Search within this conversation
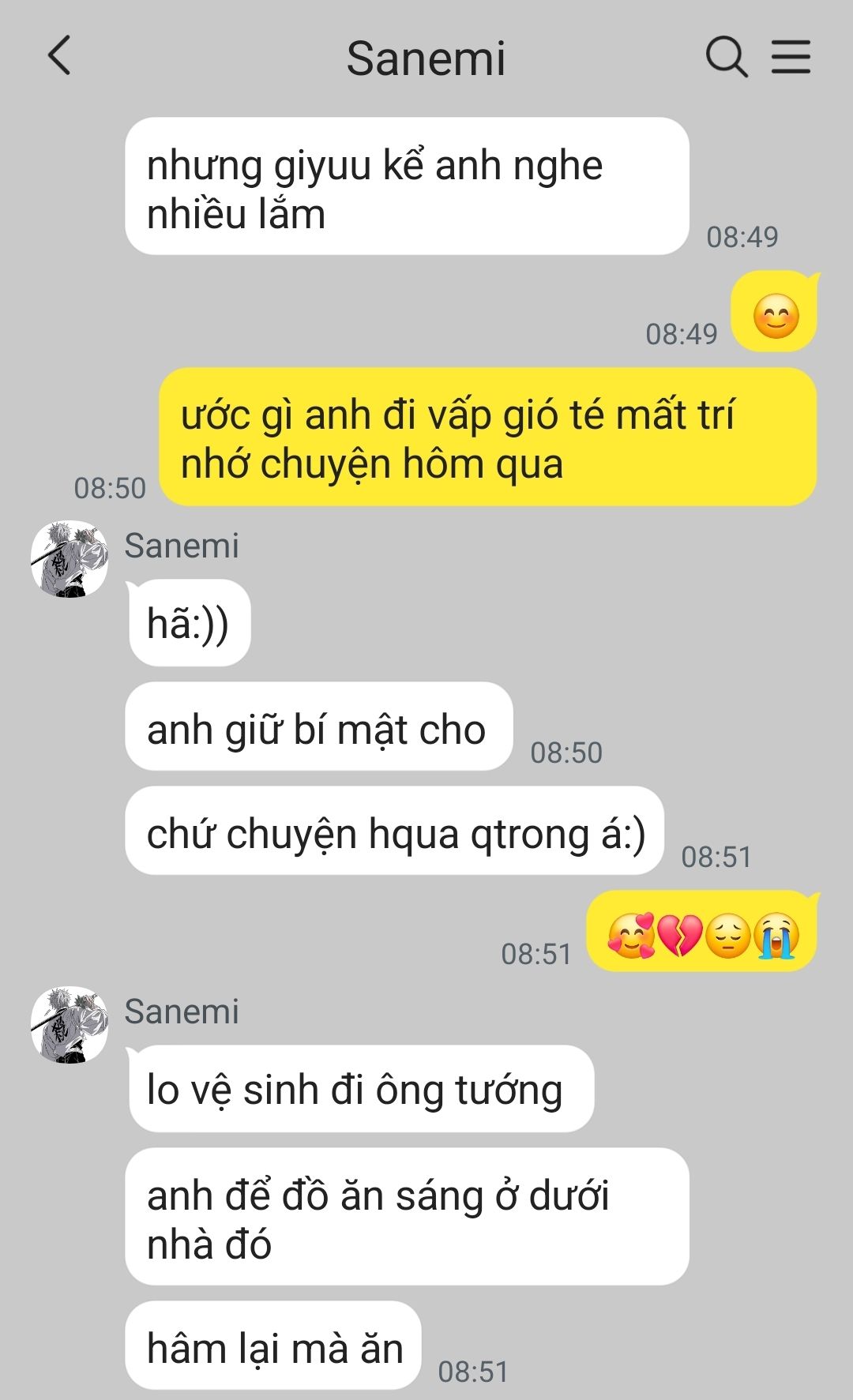The height and width of the screenshot is (1400, 853). coord(725,57)
